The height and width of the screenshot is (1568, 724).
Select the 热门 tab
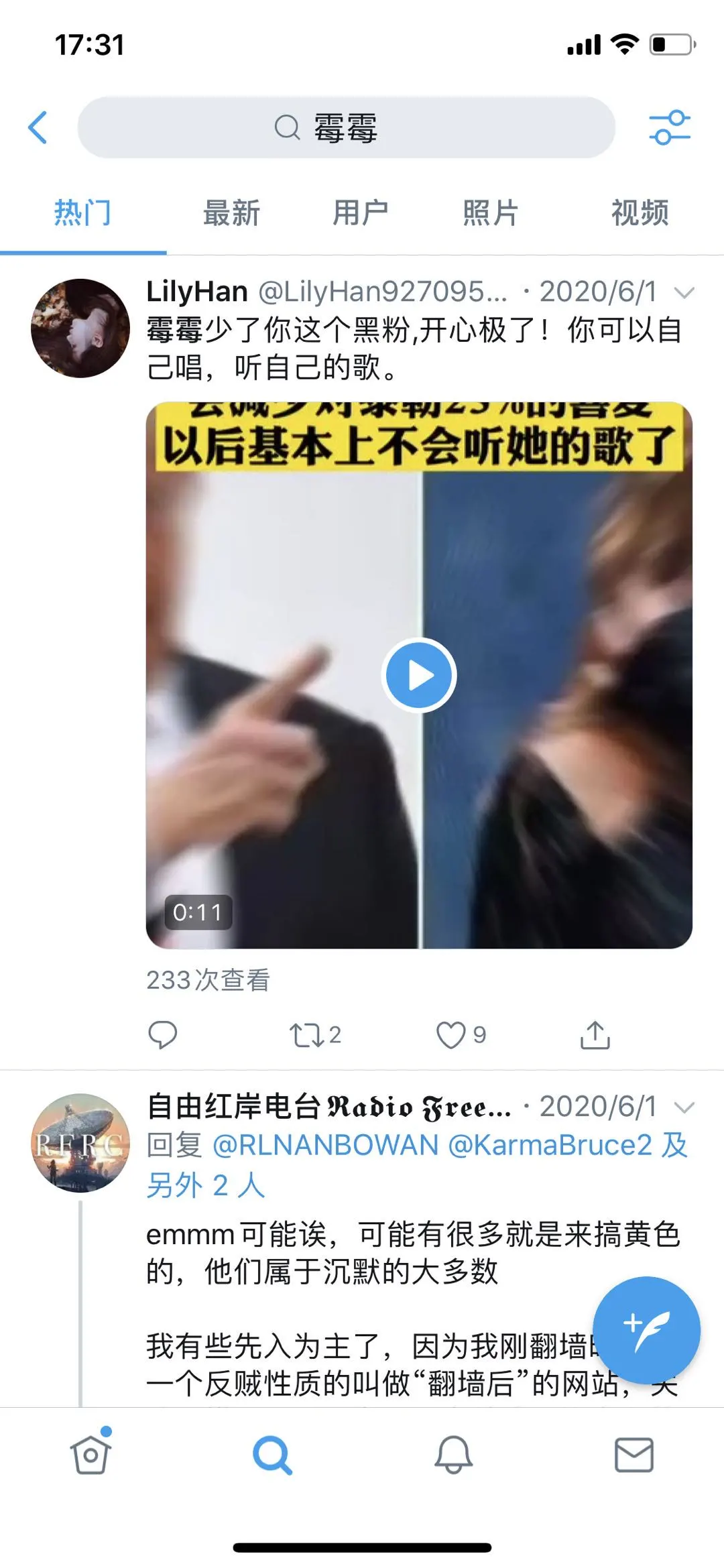click(82, 213)
